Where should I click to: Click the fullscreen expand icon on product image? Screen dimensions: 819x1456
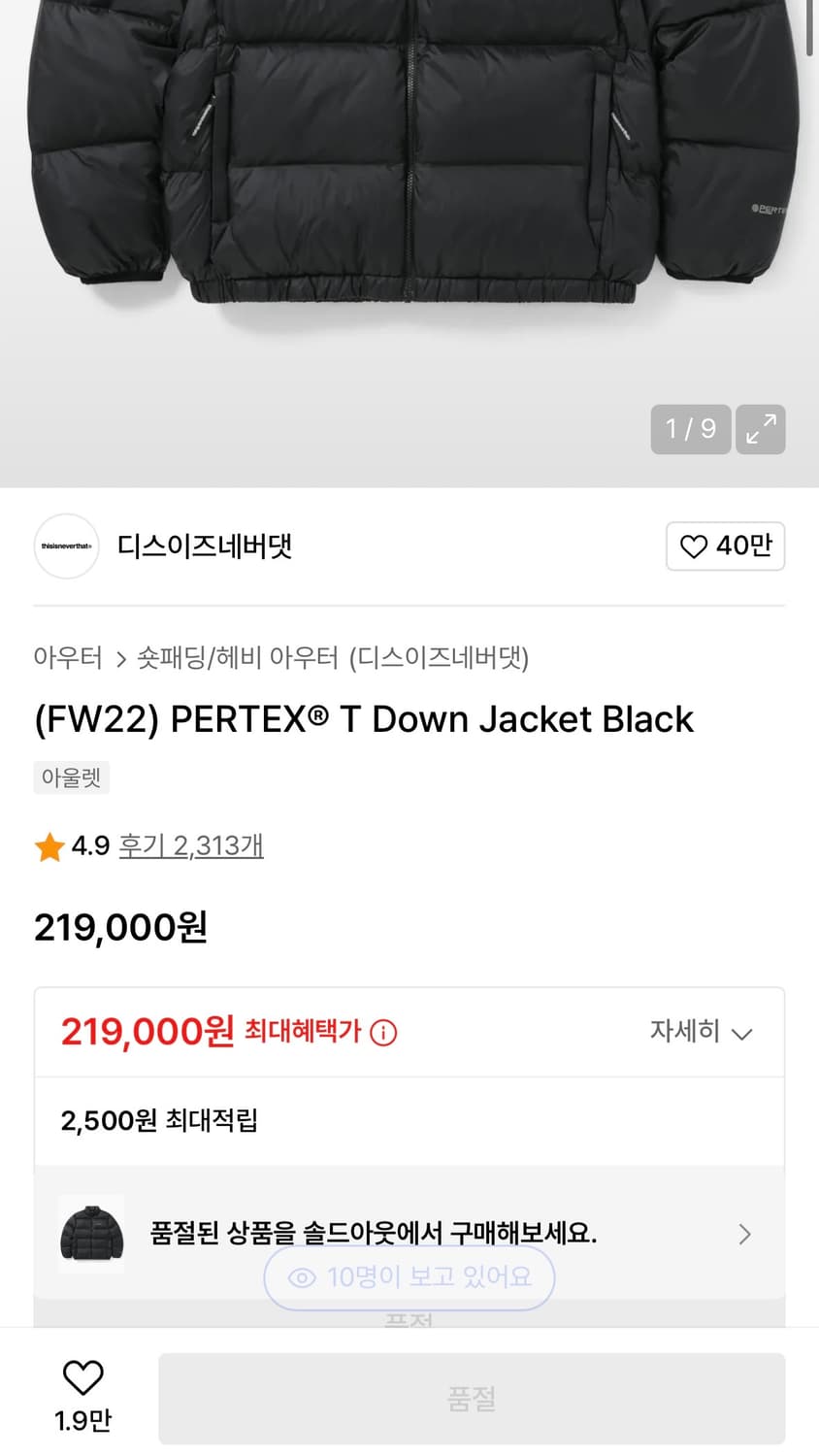coord(761,429)
